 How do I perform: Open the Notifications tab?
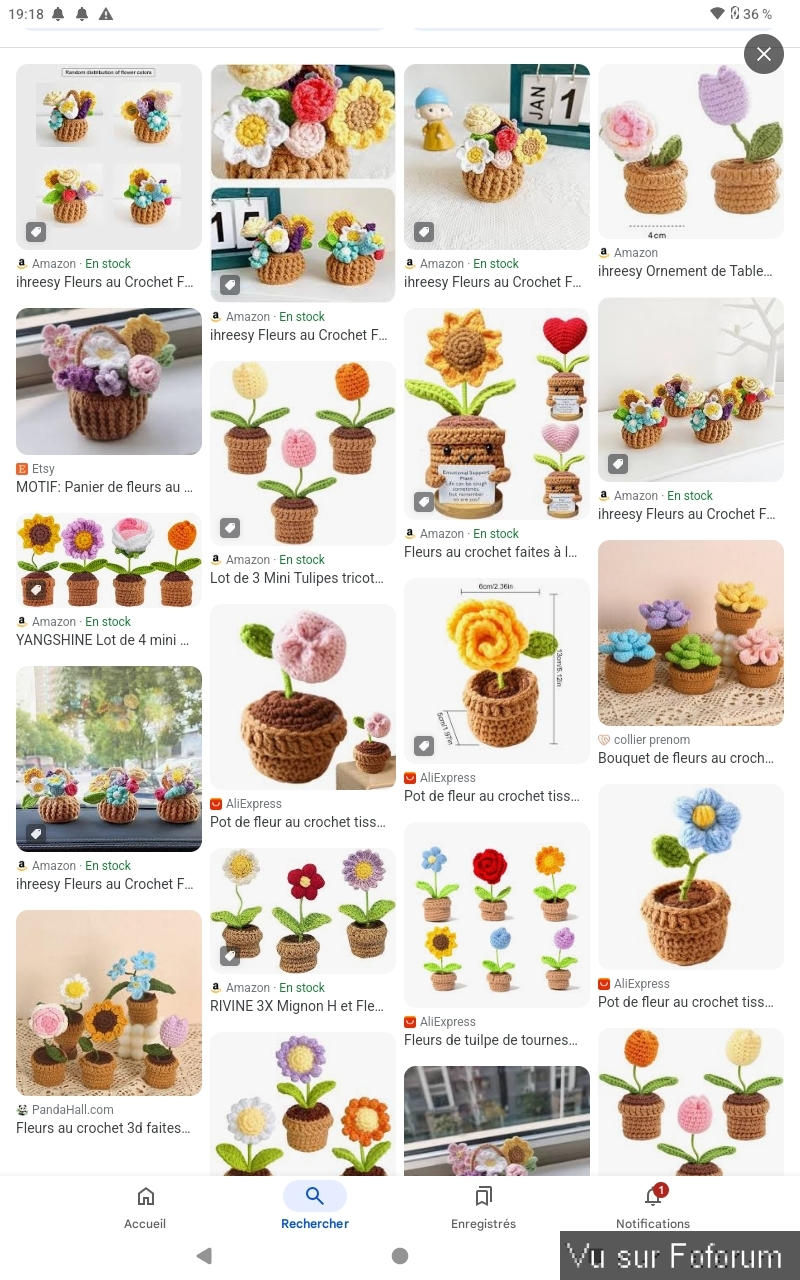(x=653, y=1207)
